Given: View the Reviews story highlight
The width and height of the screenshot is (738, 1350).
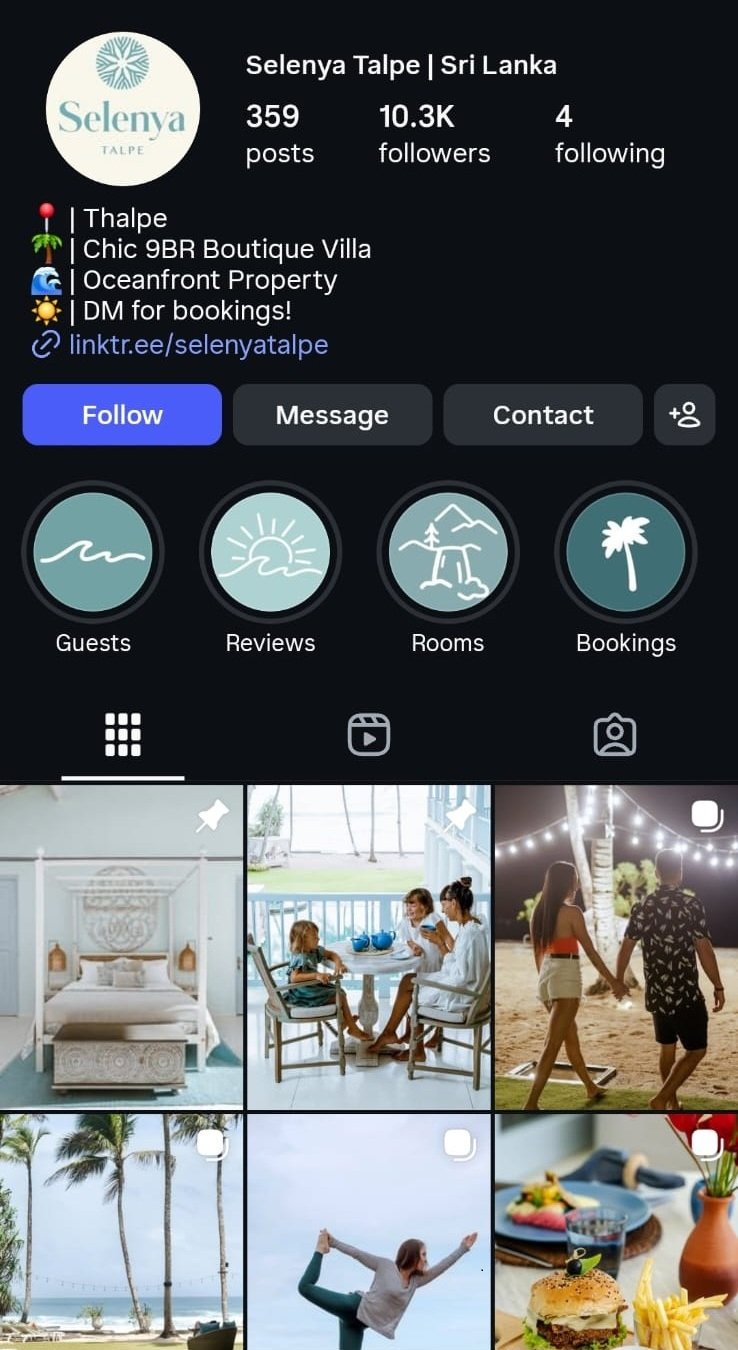Looking at the screenshot, I should pyautogui.click(x=270, y=552).
